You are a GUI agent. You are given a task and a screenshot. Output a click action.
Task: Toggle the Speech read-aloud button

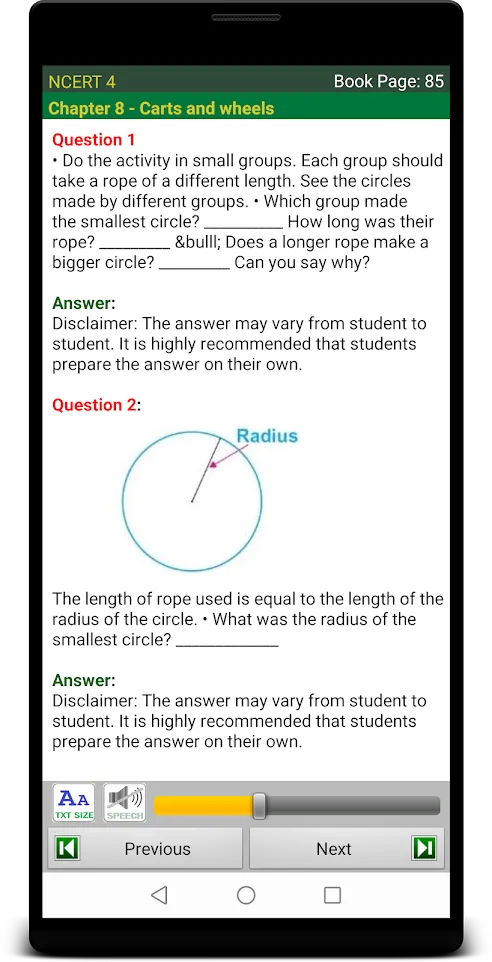coord(125,803)
